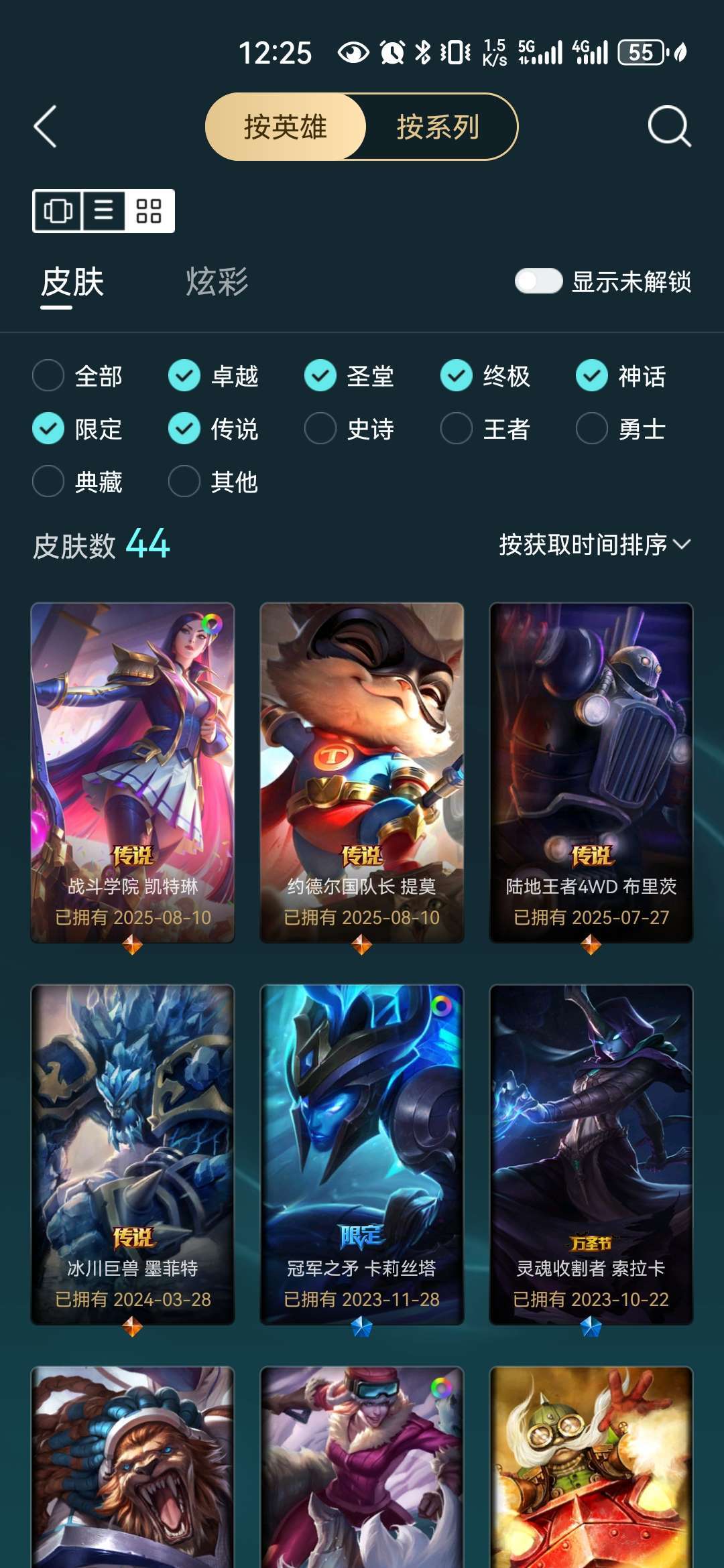Viewport: 724px width, 1568px height.
Task: Select the 按英雄 segment
Action: point(286,127)
